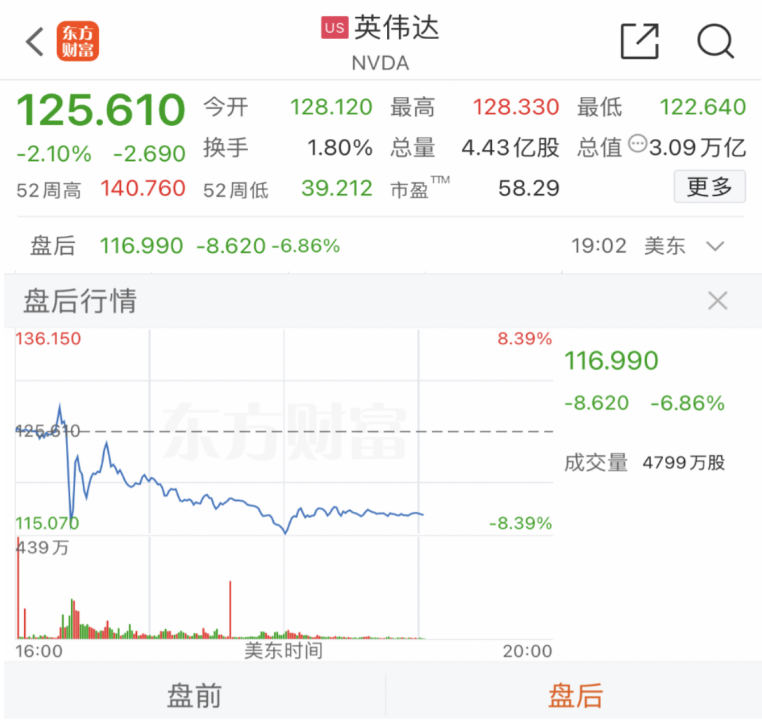762x720 pixels.
Task: Go back using the arrow icon
Action: click(35, 42)
